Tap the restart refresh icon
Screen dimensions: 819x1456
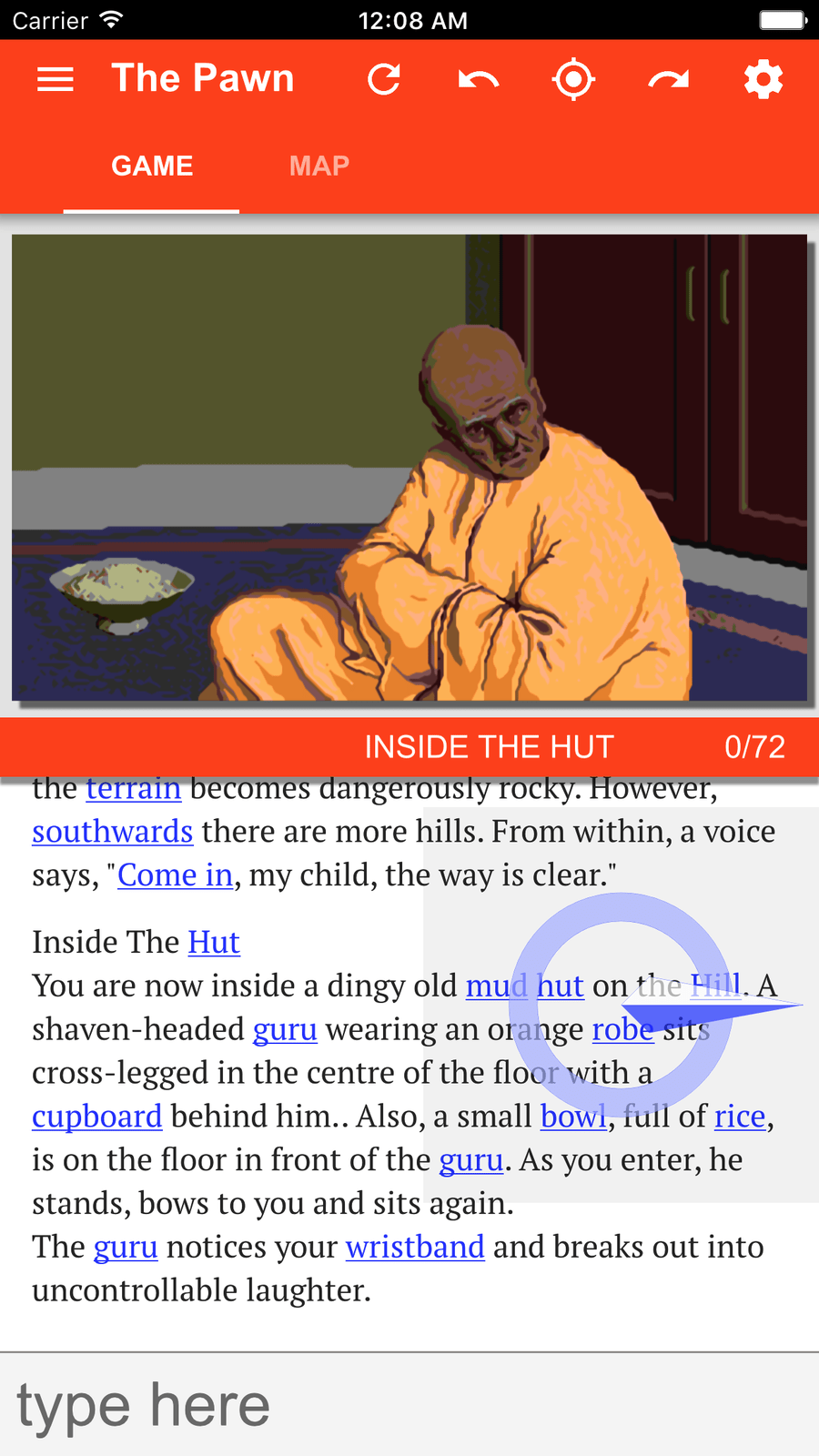tap(384, 79)
